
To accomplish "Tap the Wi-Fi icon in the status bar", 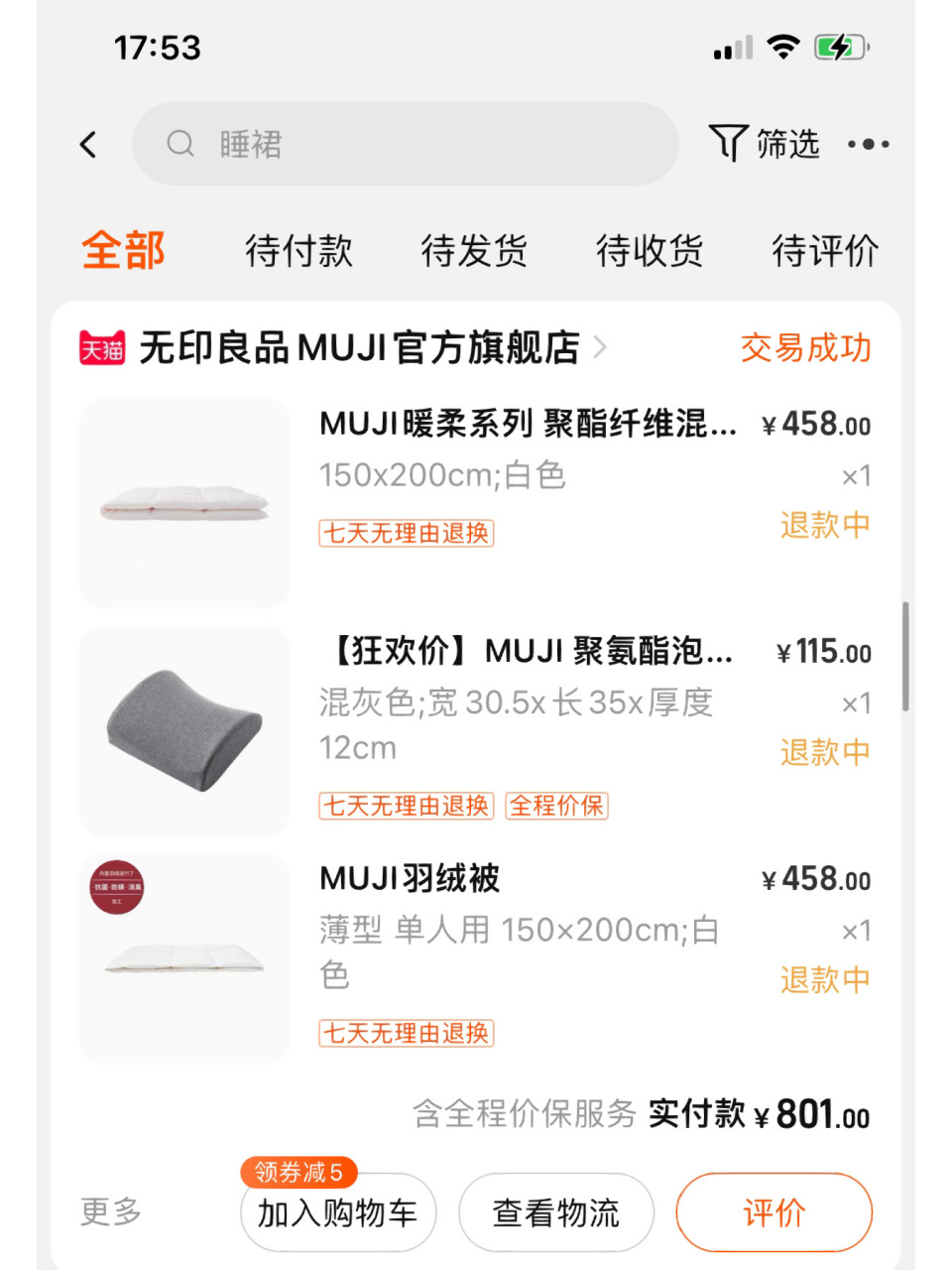I will (784, 45).
